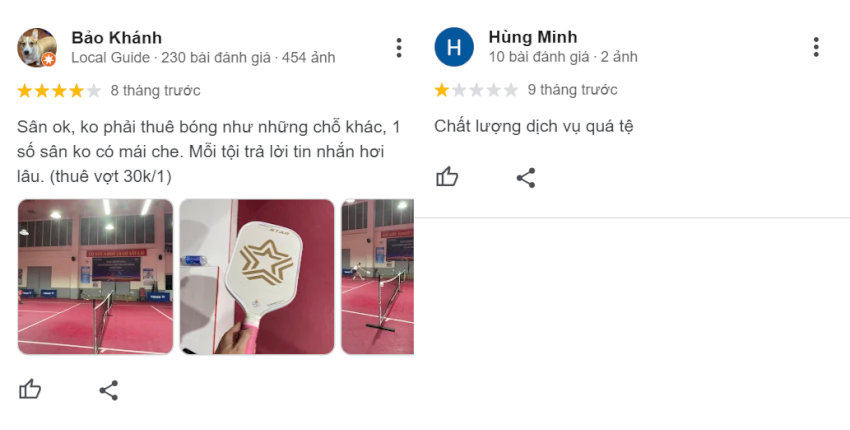Open the pickleball paddle photo
This screenshot has width=850, height=430.
(257, 276)
